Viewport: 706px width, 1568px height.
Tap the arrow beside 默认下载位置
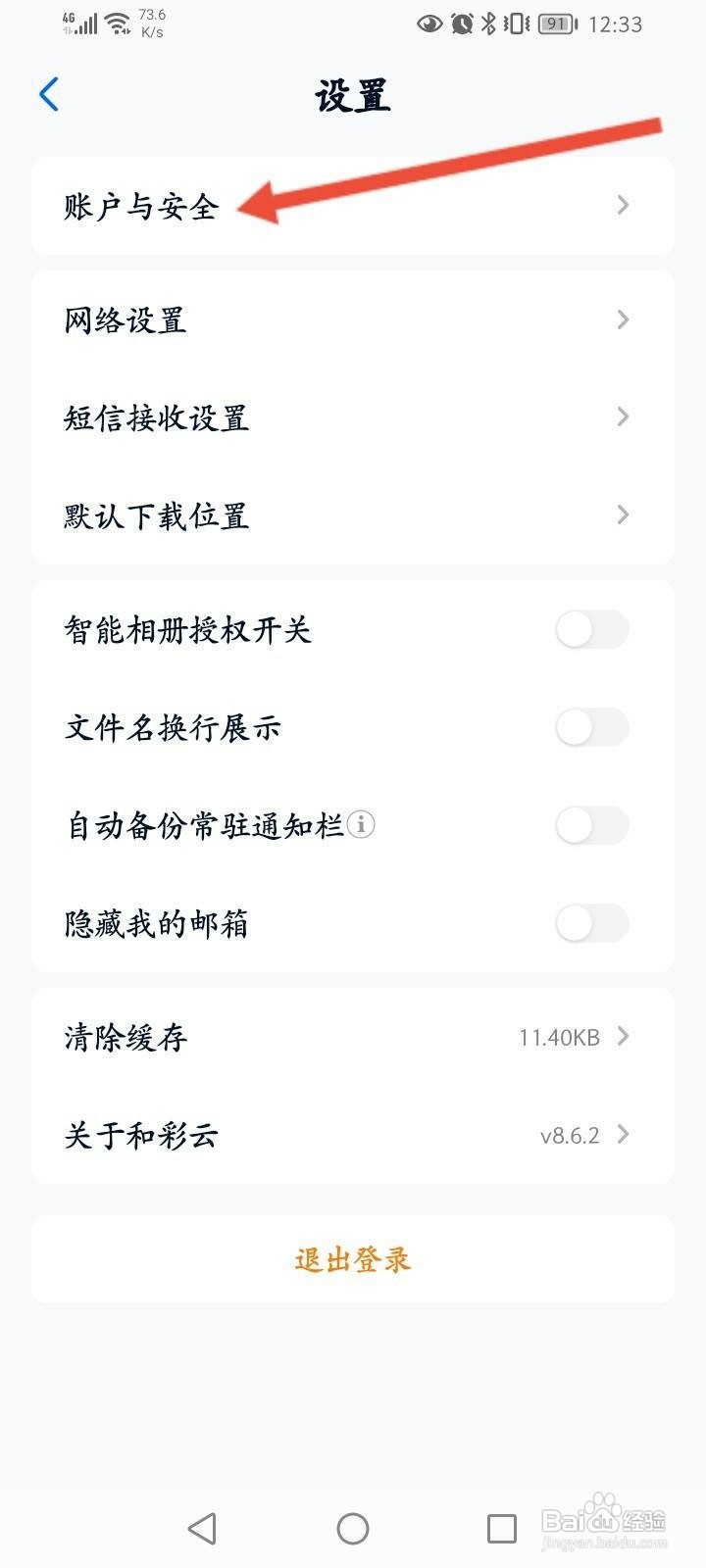[x=623, y=514]
